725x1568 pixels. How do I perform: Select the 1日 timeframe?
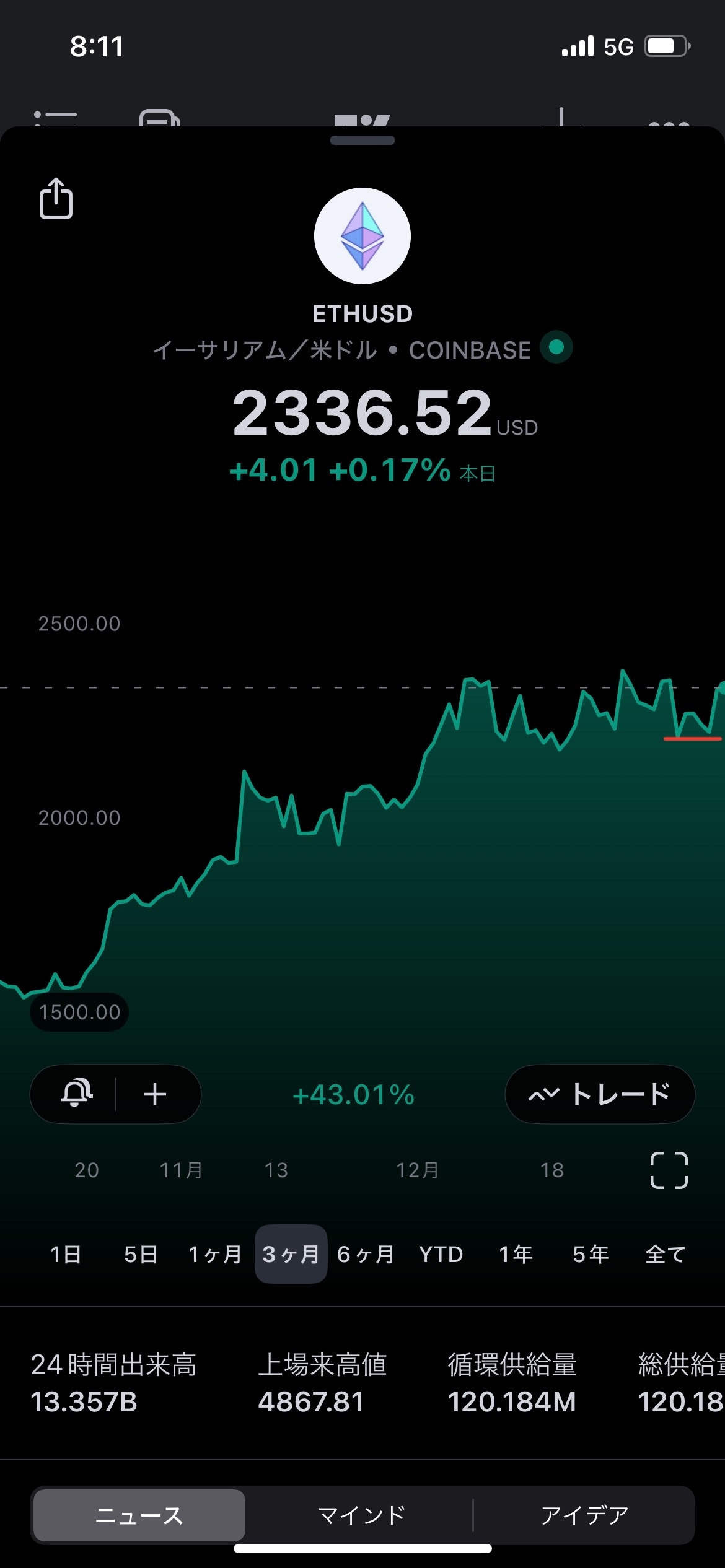[x=64, y=1253]
